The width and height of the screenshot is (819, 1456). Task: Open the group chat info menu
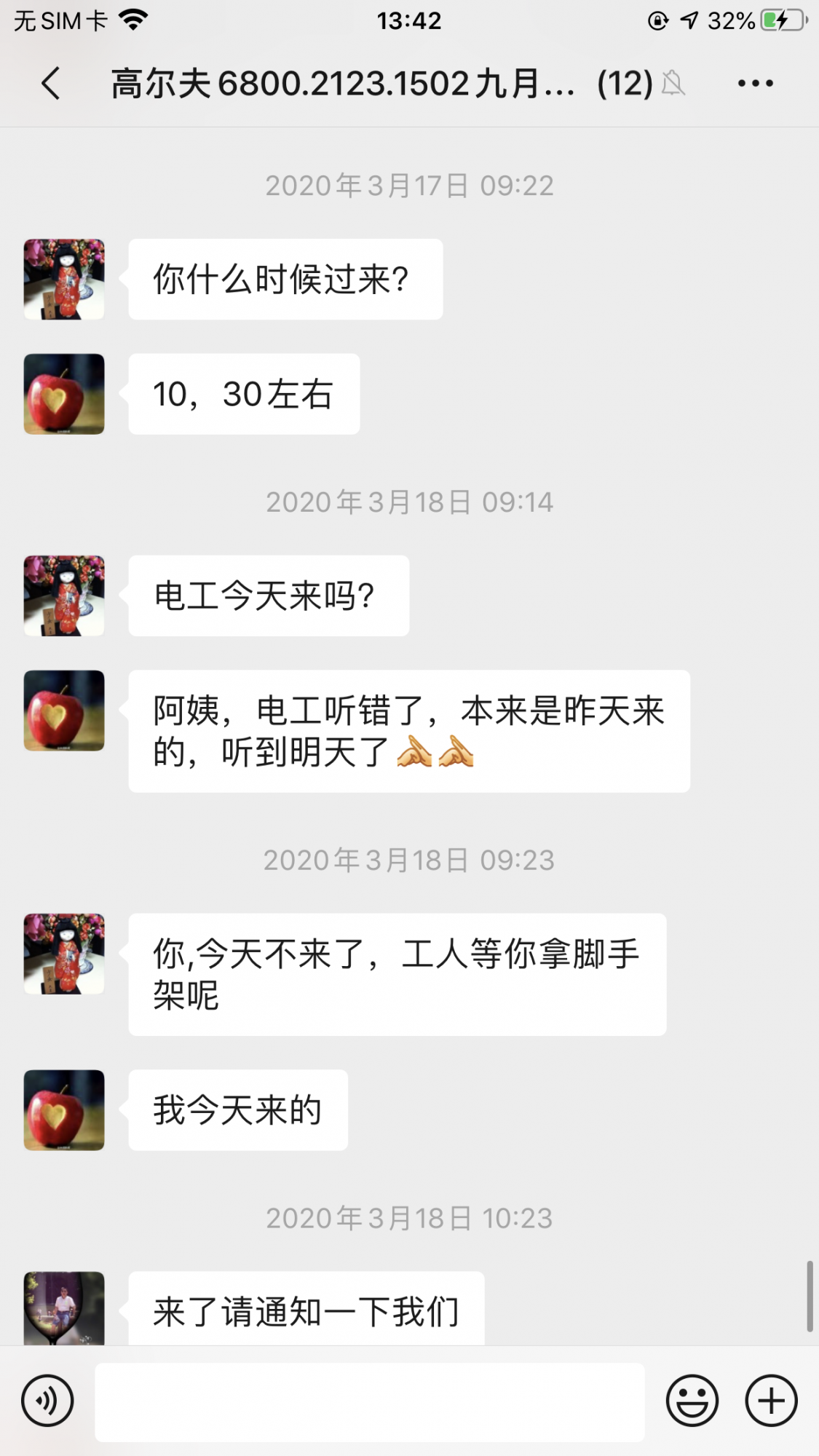[755, 83]
